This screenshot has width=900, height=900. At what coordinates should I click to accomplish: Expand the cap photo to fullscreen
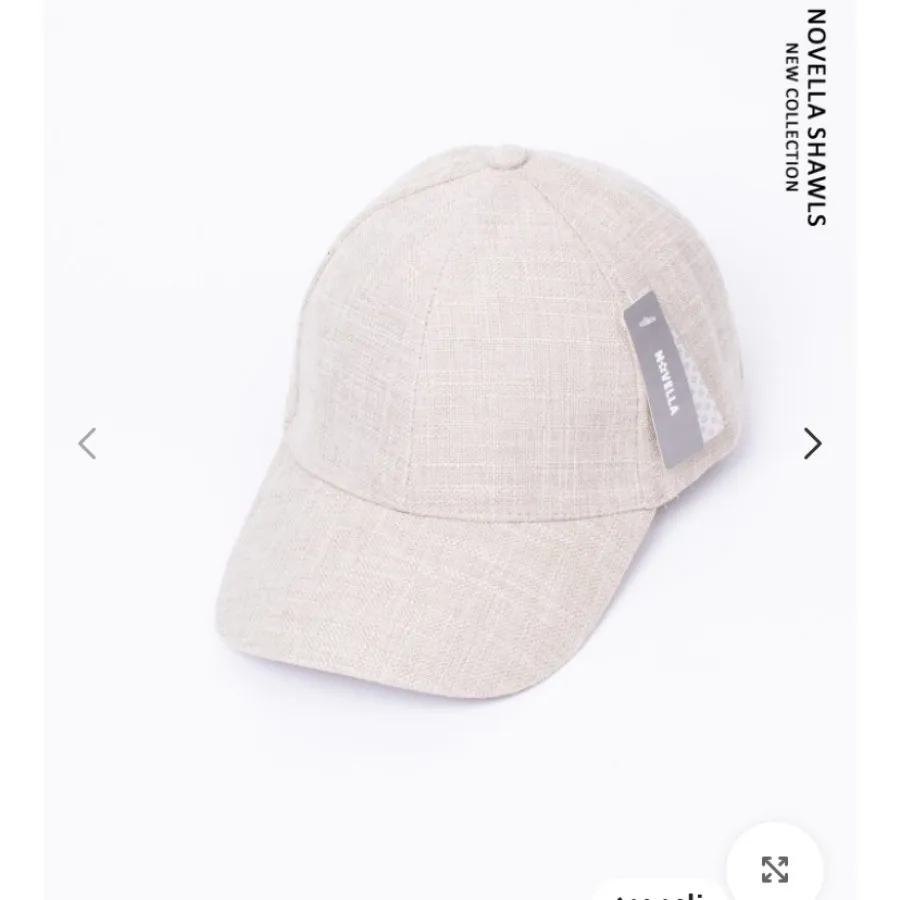pos(775,869)
